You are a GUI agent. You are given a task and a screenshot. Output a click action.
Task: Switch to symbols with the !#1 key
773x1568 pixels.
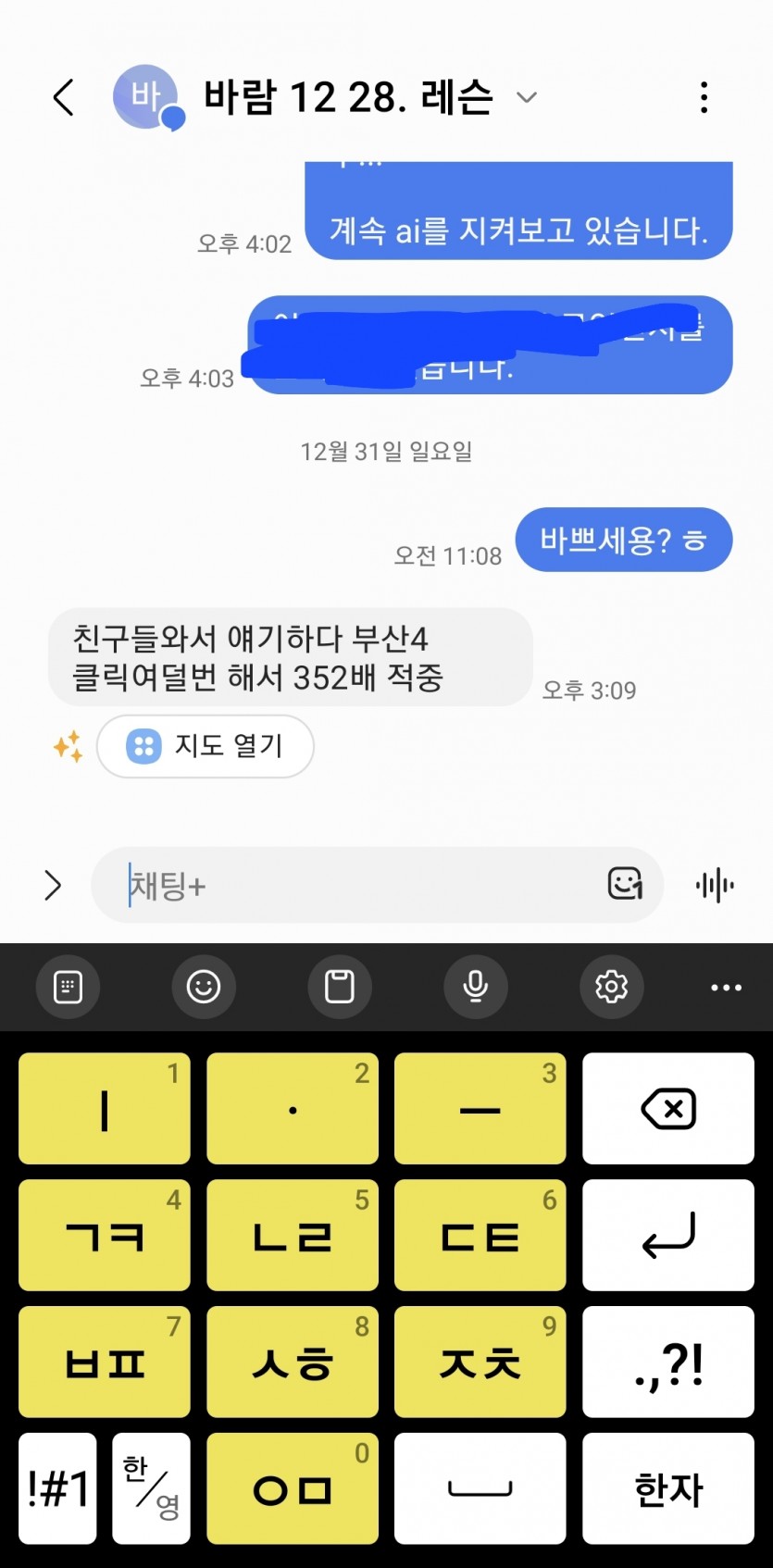pyautogui.click(x=57, y=1488)
